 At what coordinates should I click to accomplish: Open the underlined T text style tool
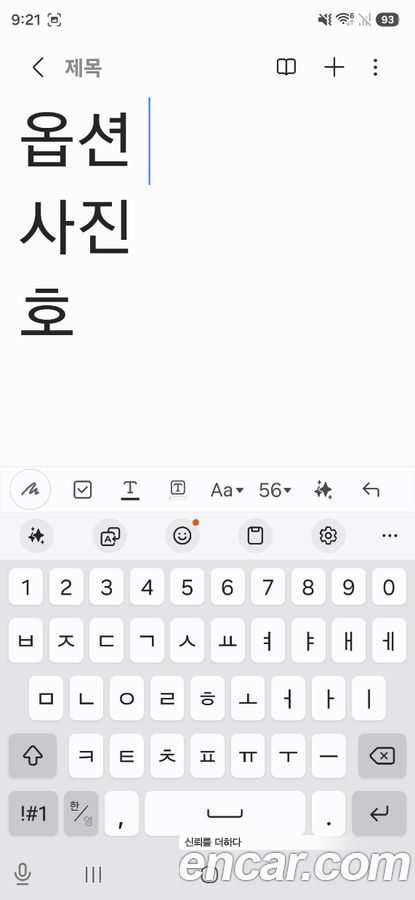point(130,490)
